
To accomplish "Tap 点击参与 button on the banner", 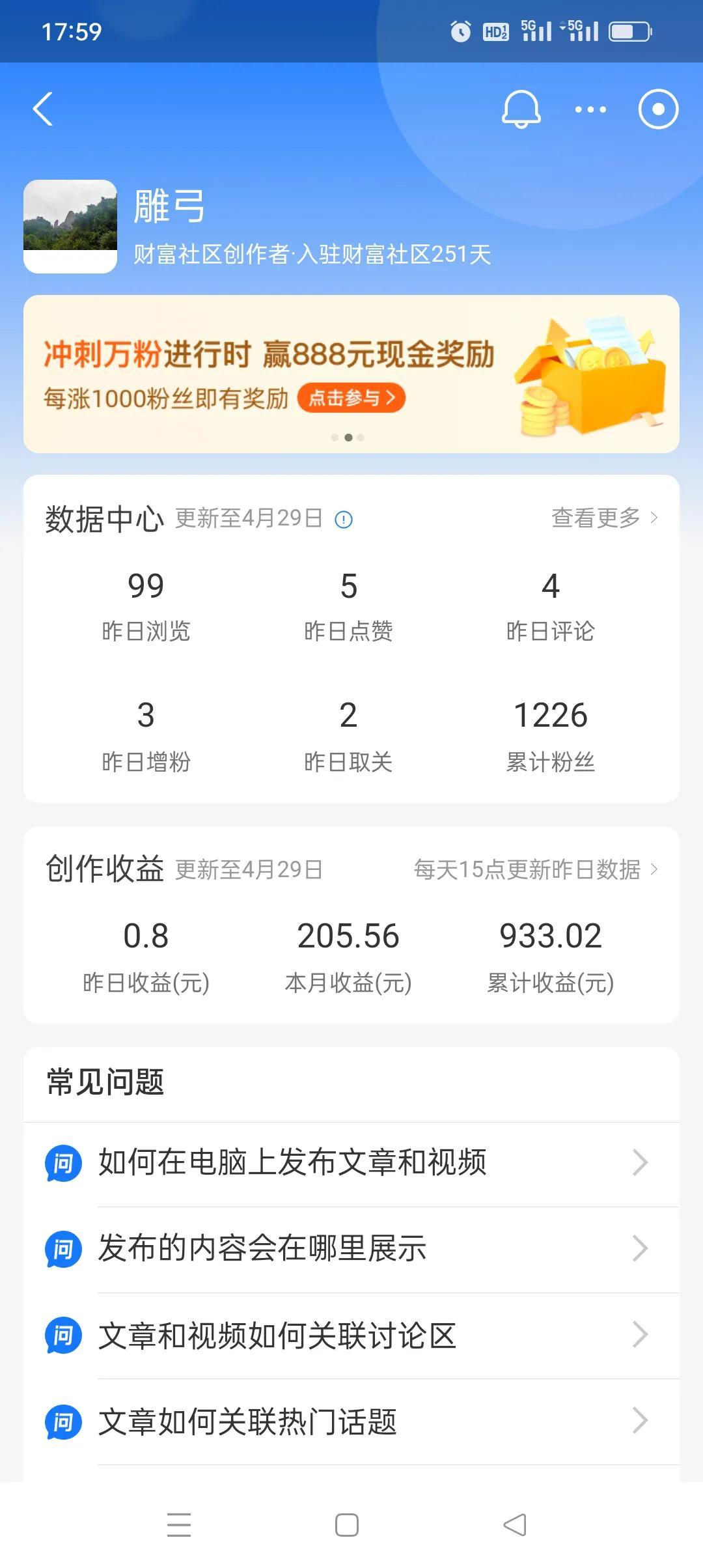I will click(351, 398).
